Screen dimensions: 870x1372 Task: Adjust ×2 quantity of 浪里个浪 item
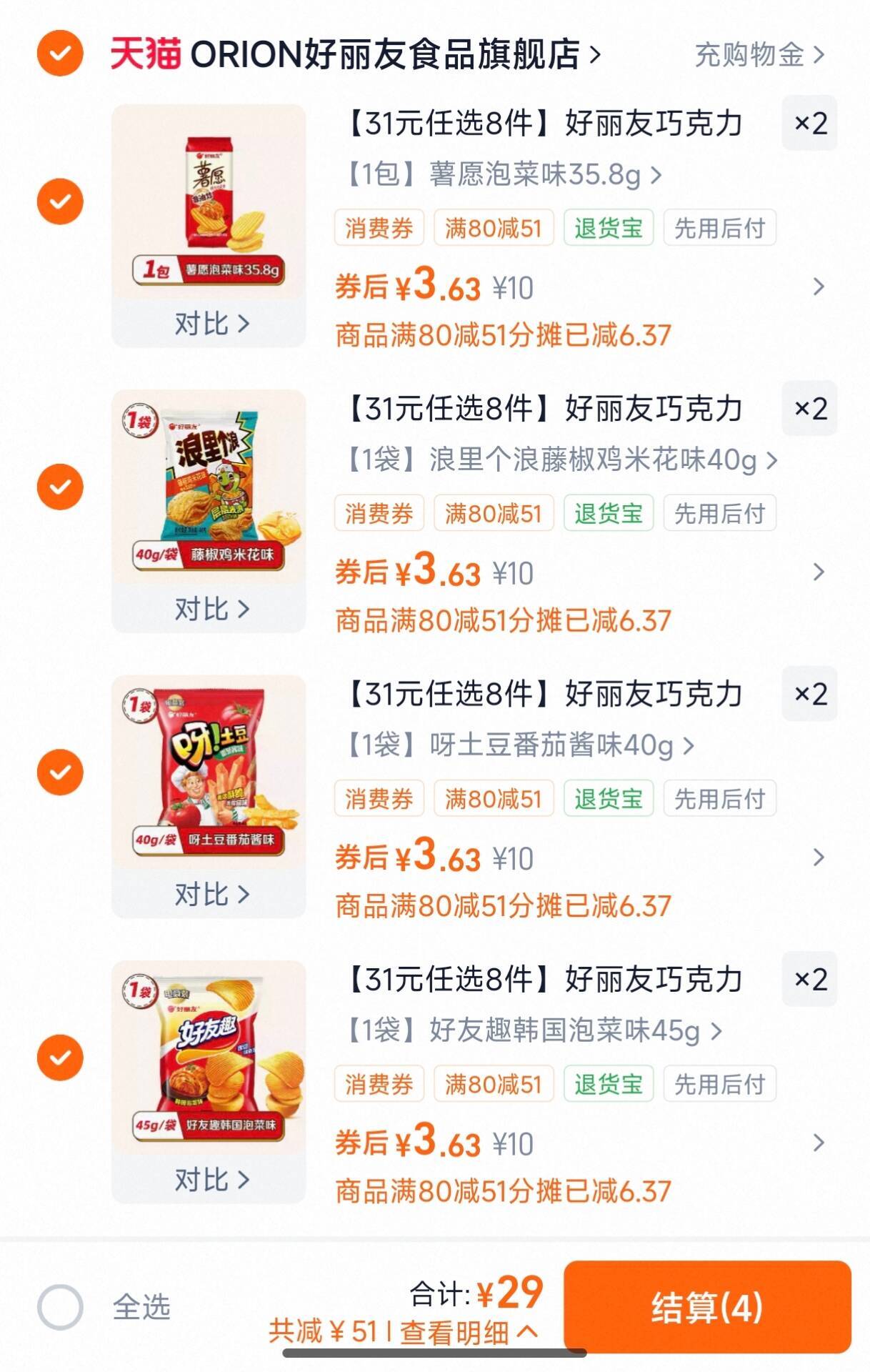point(809,409)
